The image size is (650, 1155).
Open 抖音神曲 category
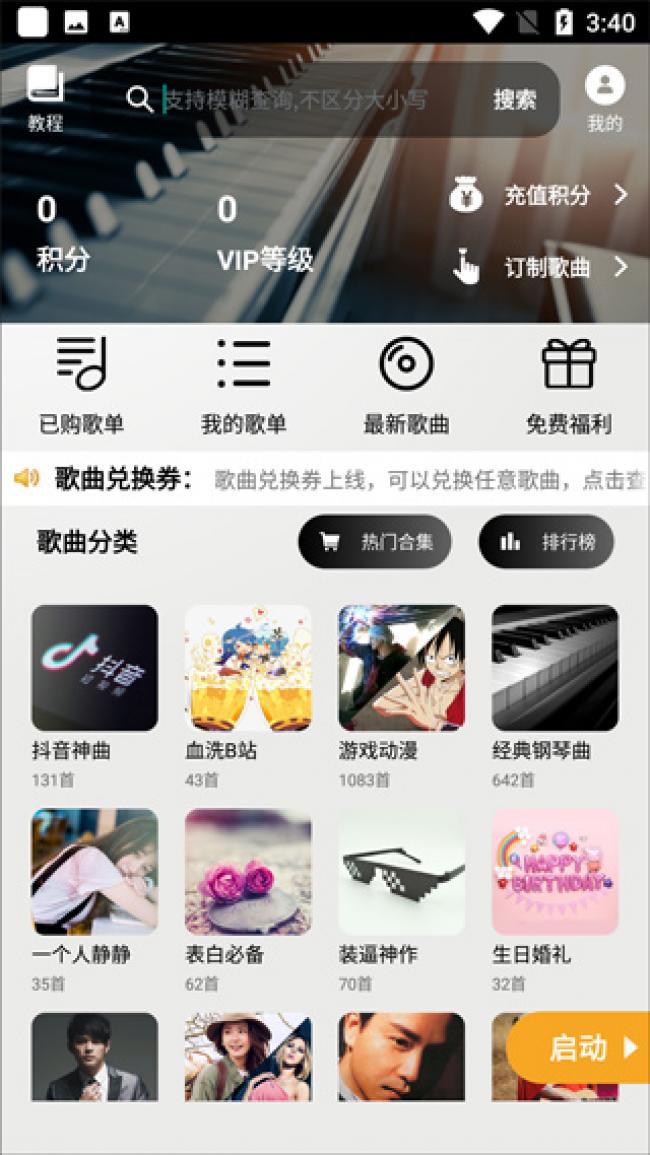(x=94, y=668)
